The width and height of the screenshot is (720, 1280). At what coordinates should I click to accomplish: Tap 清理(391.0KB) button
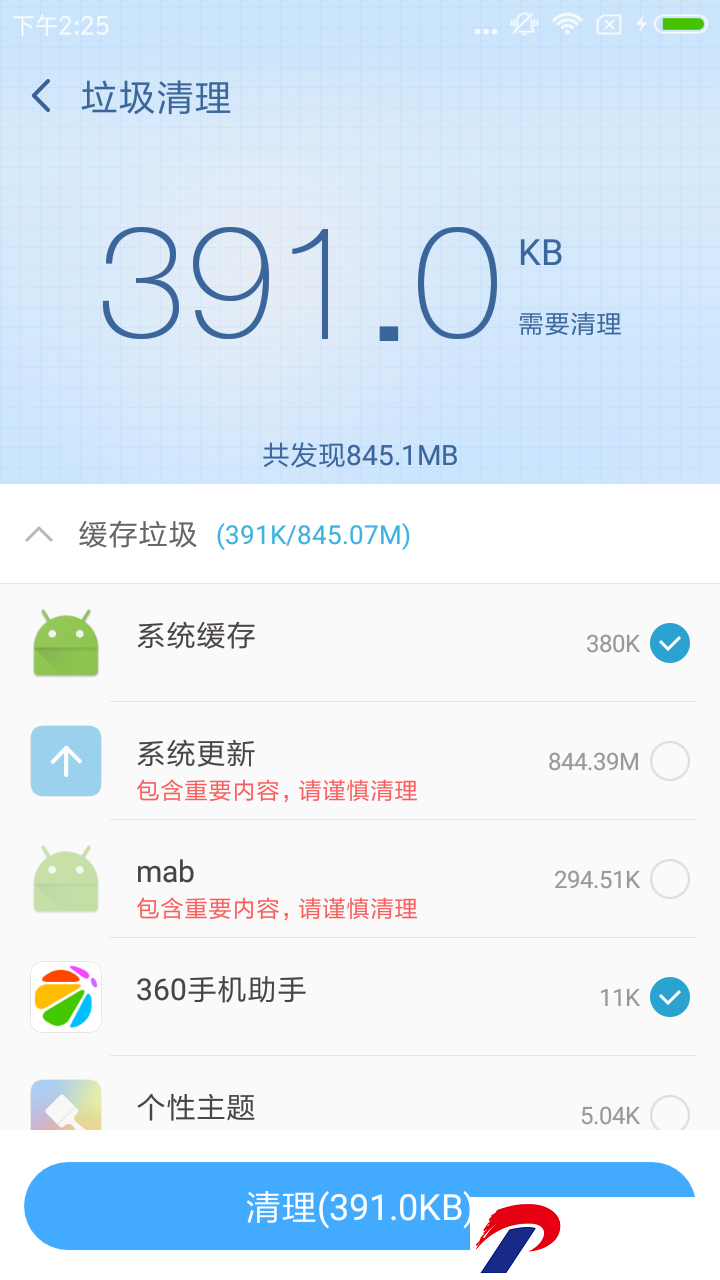(x=360, y=1207)
